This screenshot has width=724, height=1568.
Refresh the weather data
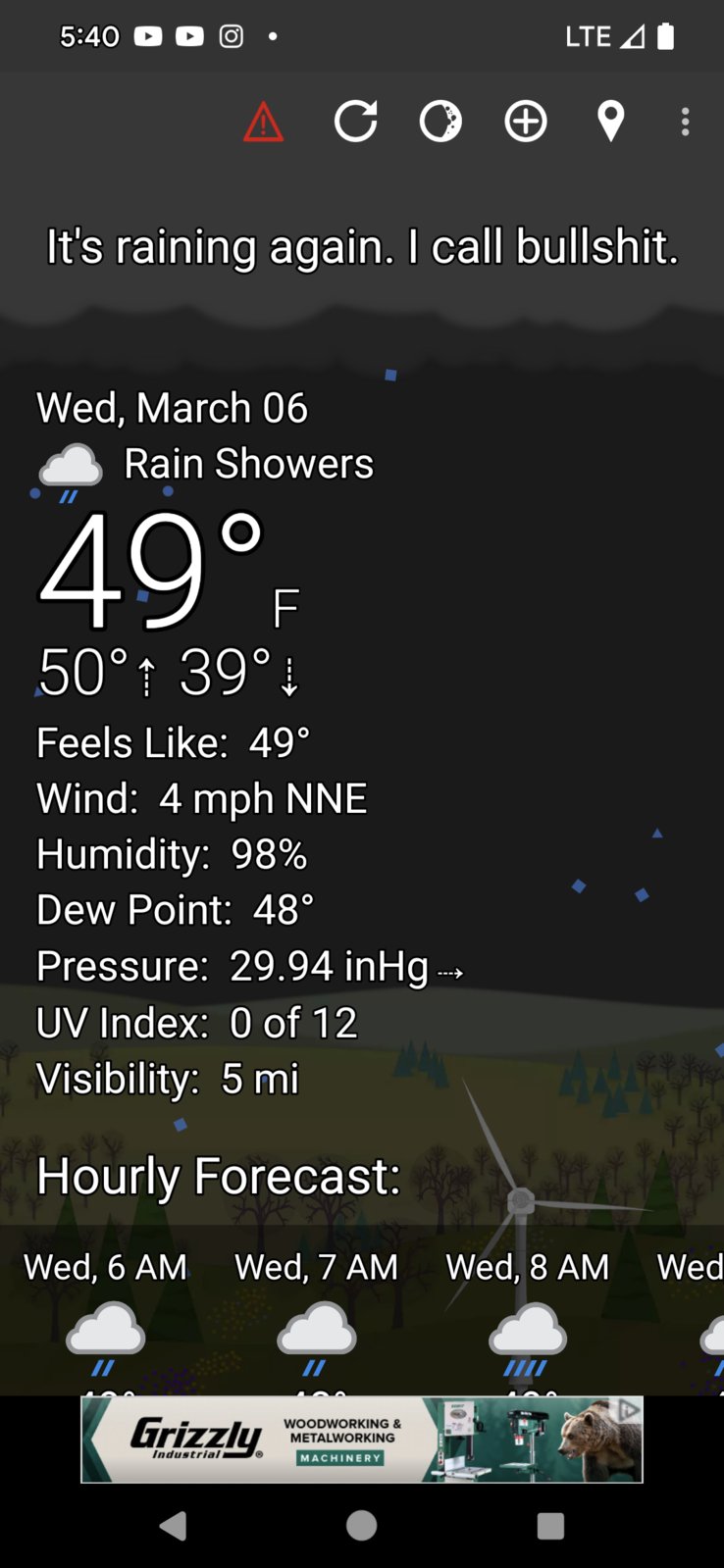tap(355, 122)
